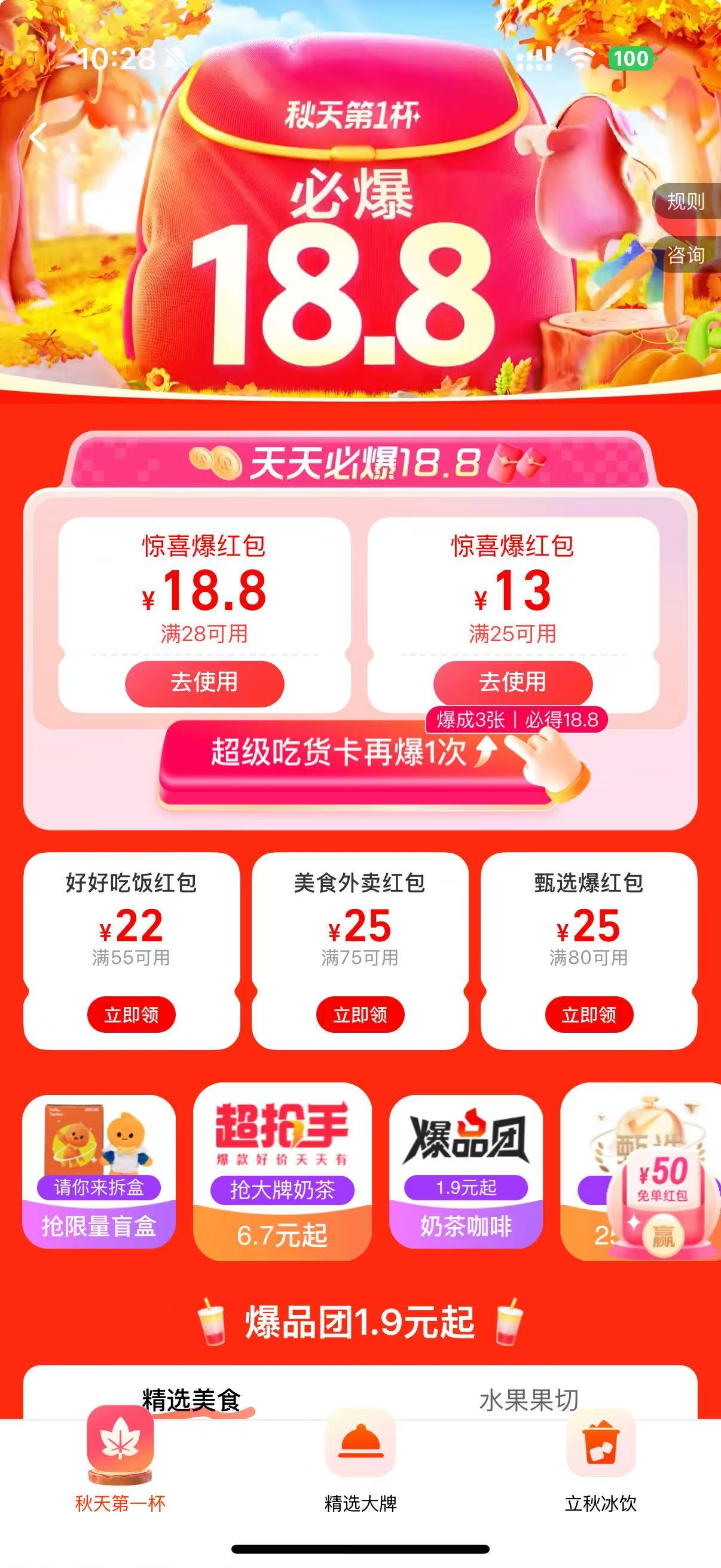
Task: Switch to the 水果果切 tab
Action: coord(528,1400)
